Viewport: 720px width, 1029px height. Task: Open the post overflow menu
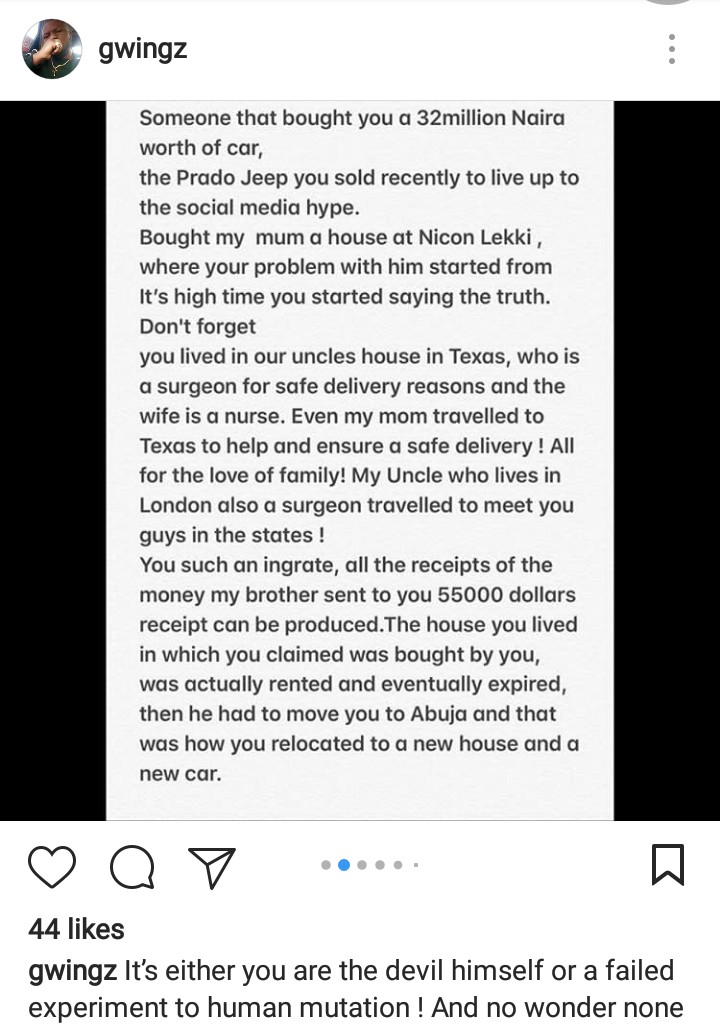coord(672,49)
